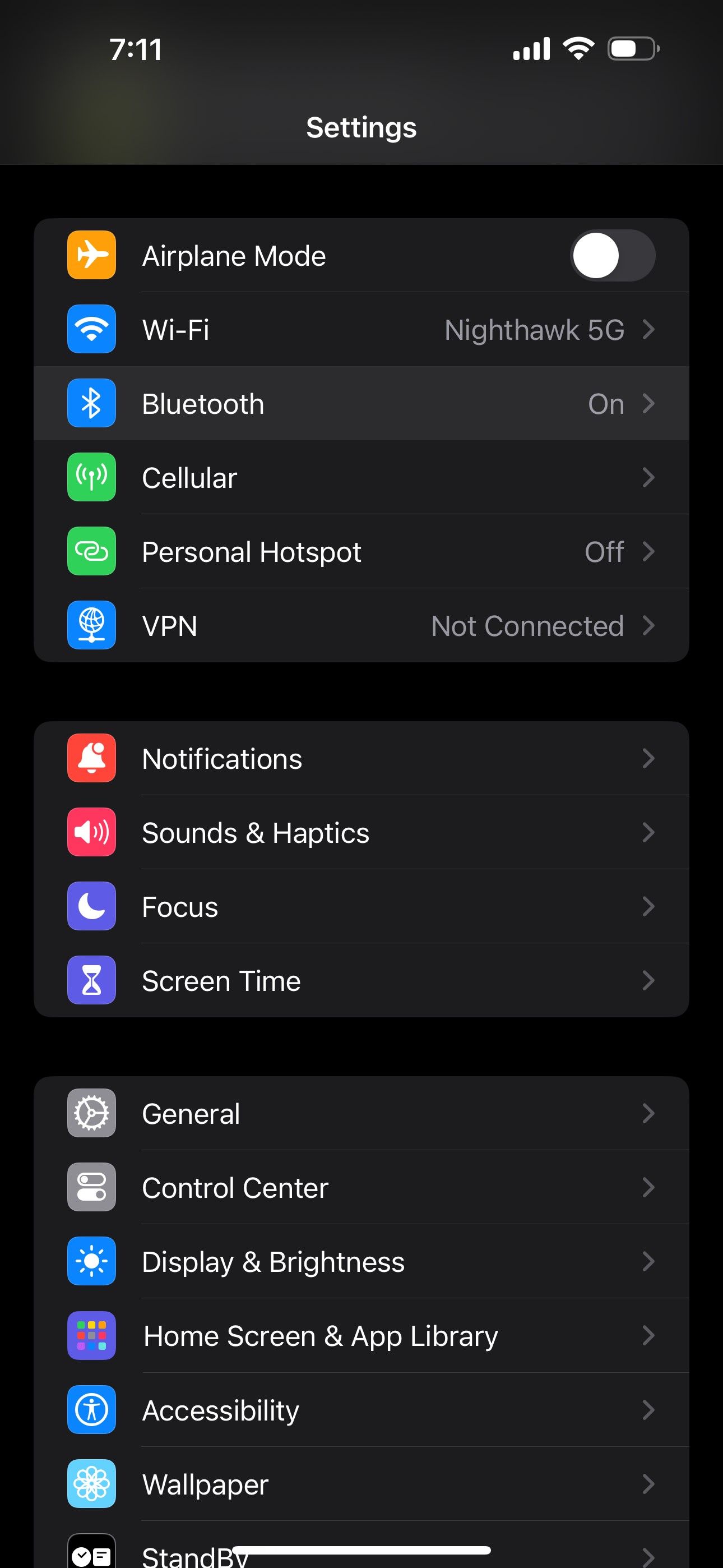Viewport: 723px width, 1568px height.
Task: Open Personal Hotspot settings
Action: 361,552
